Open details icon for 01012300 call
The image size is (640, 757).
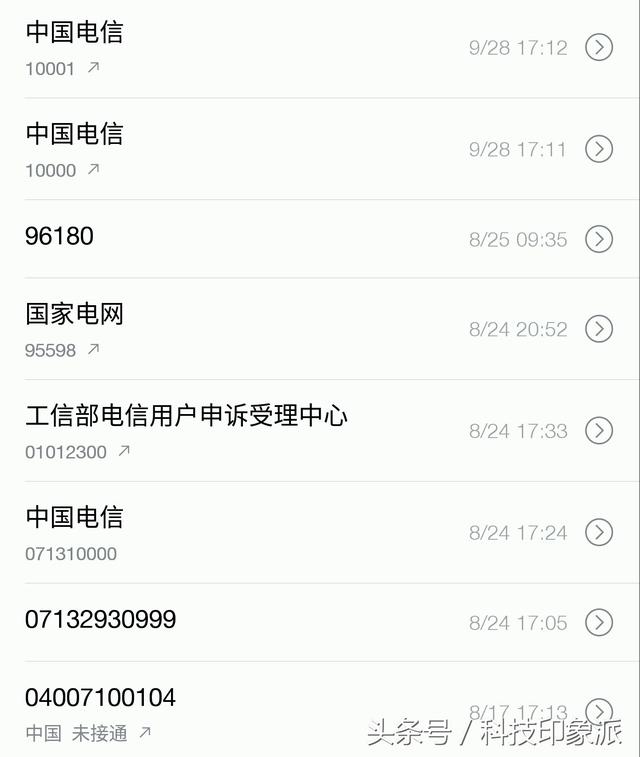pos(598,431)
